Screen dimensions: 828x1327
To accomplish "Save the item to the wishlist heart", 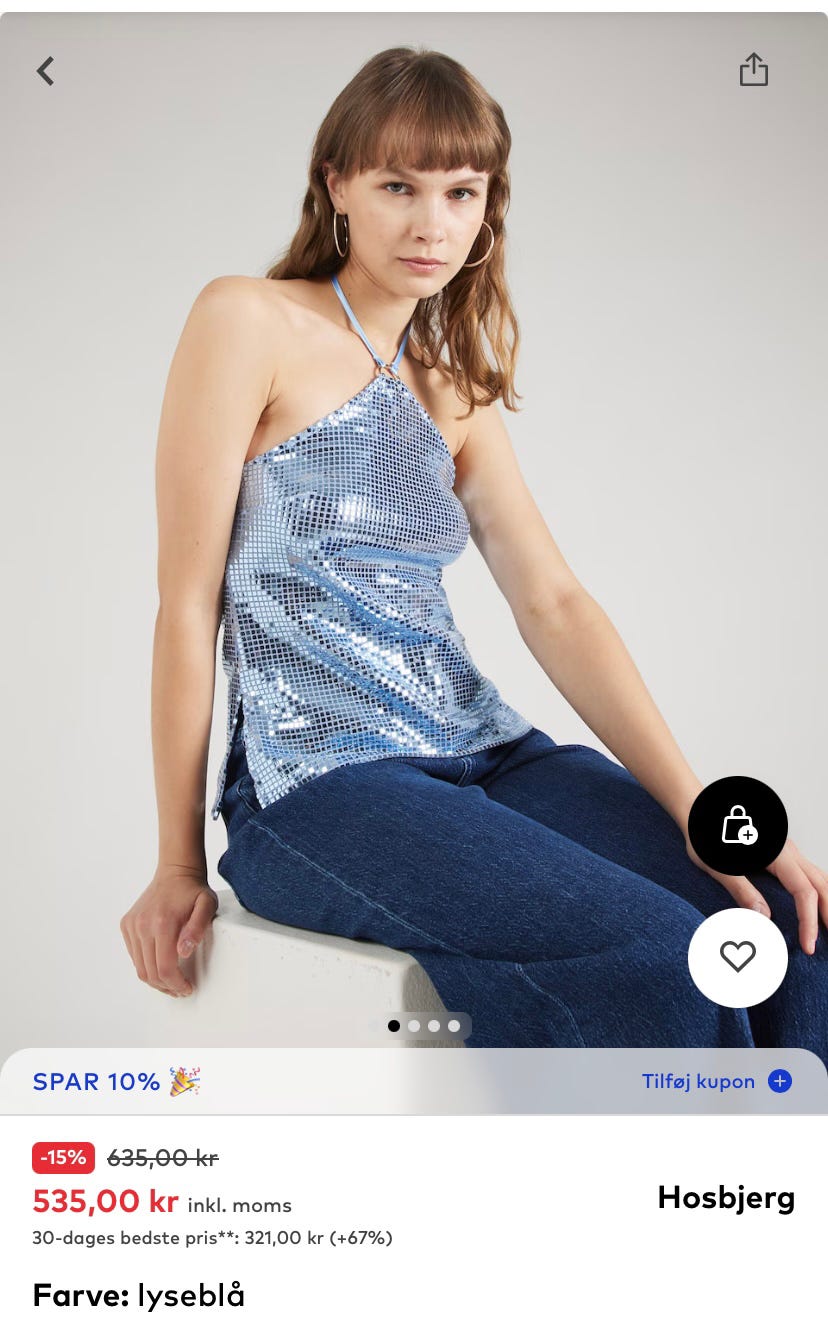I will pos(738,957).
